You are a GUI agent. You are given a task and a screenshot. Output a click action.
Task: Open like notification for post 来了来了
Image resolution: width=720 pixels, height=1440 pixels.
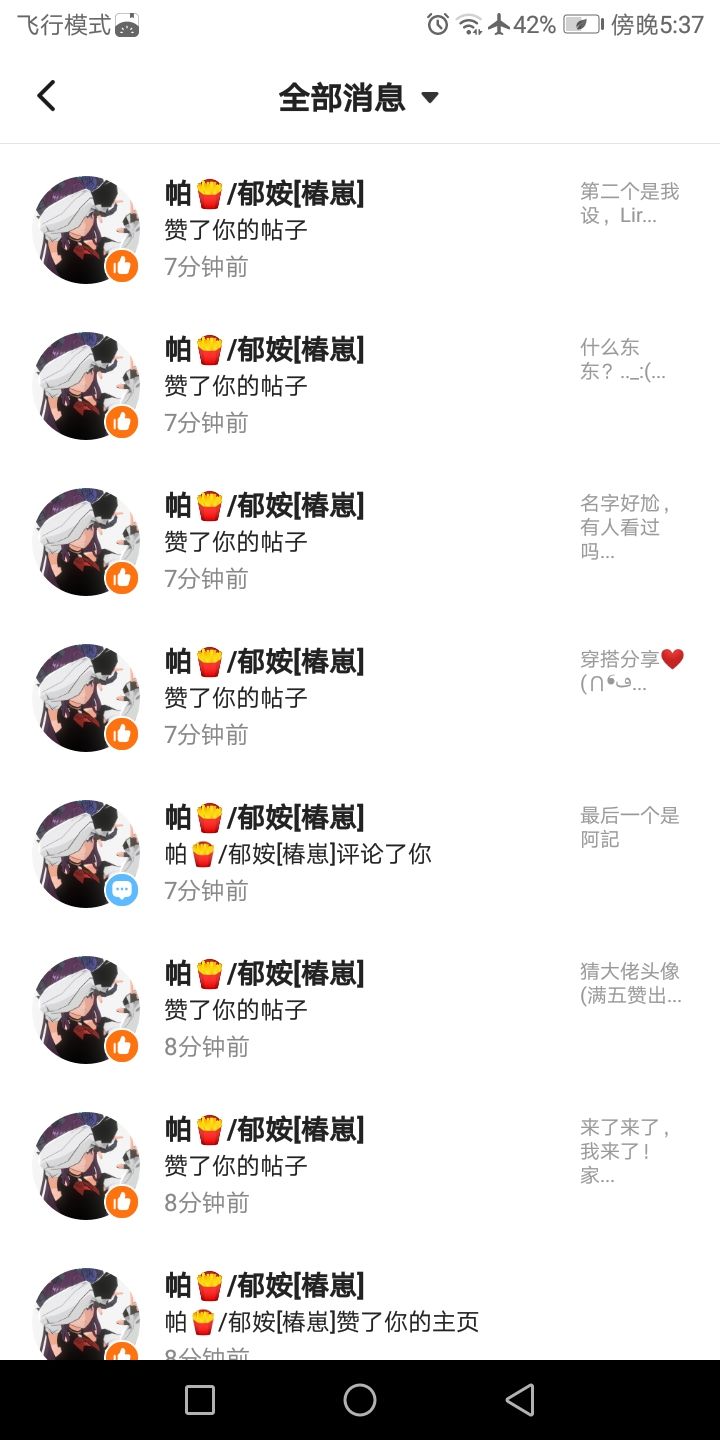coord(360,1166)
